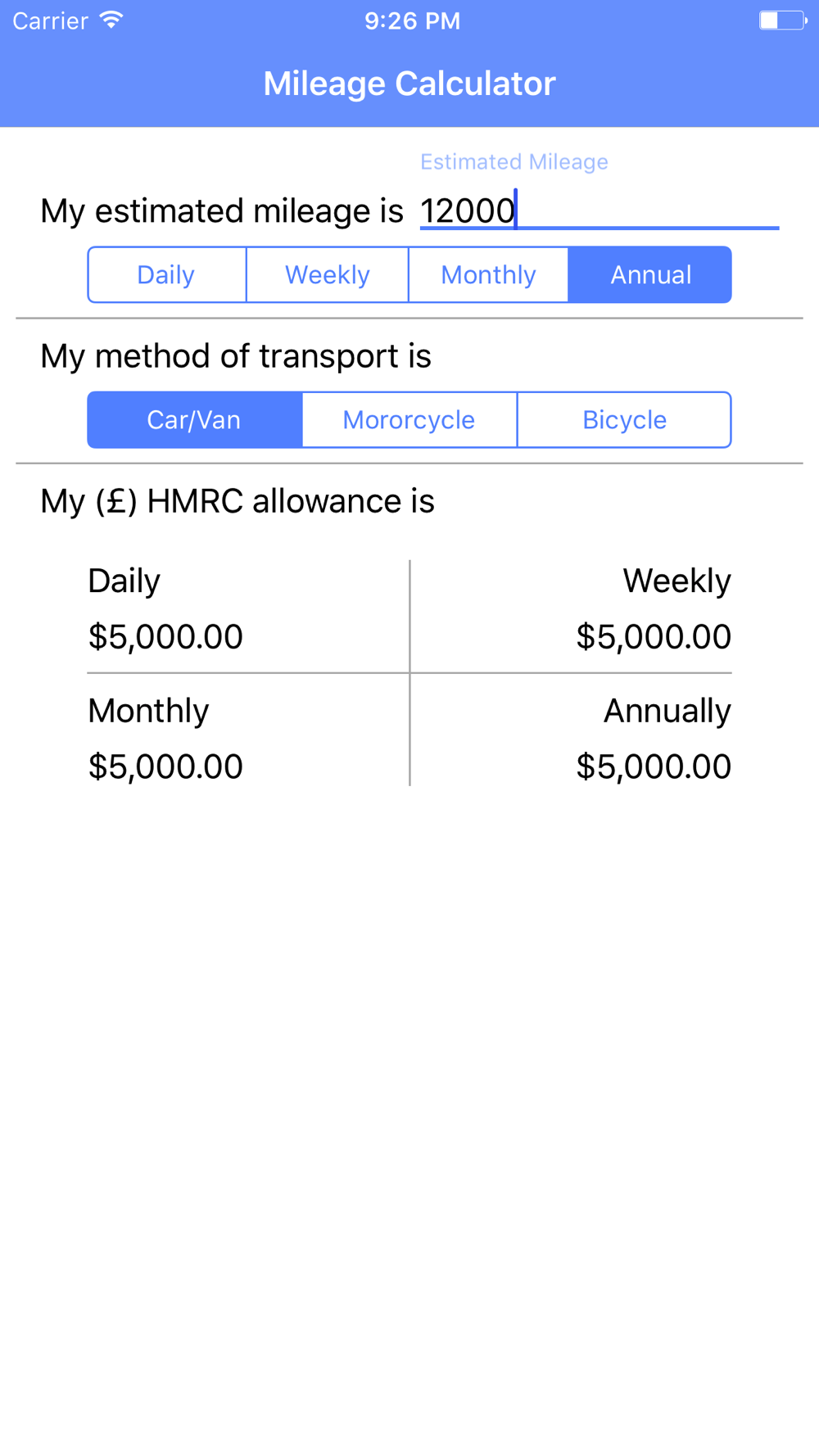Switch transport to Mororcycle
Screen dimensions: 819x1456
409,420
